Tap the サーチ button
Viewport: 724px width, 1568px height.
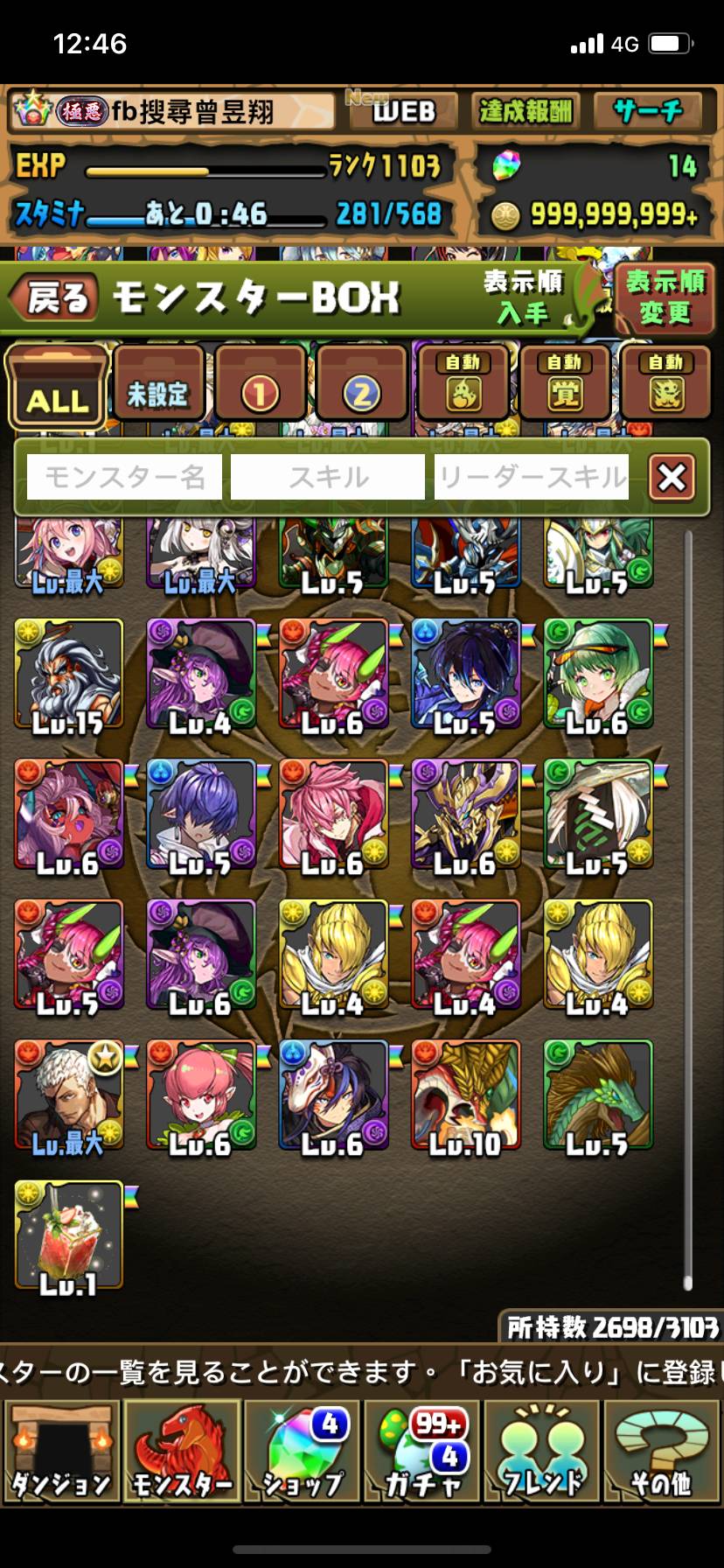(648, 111)
